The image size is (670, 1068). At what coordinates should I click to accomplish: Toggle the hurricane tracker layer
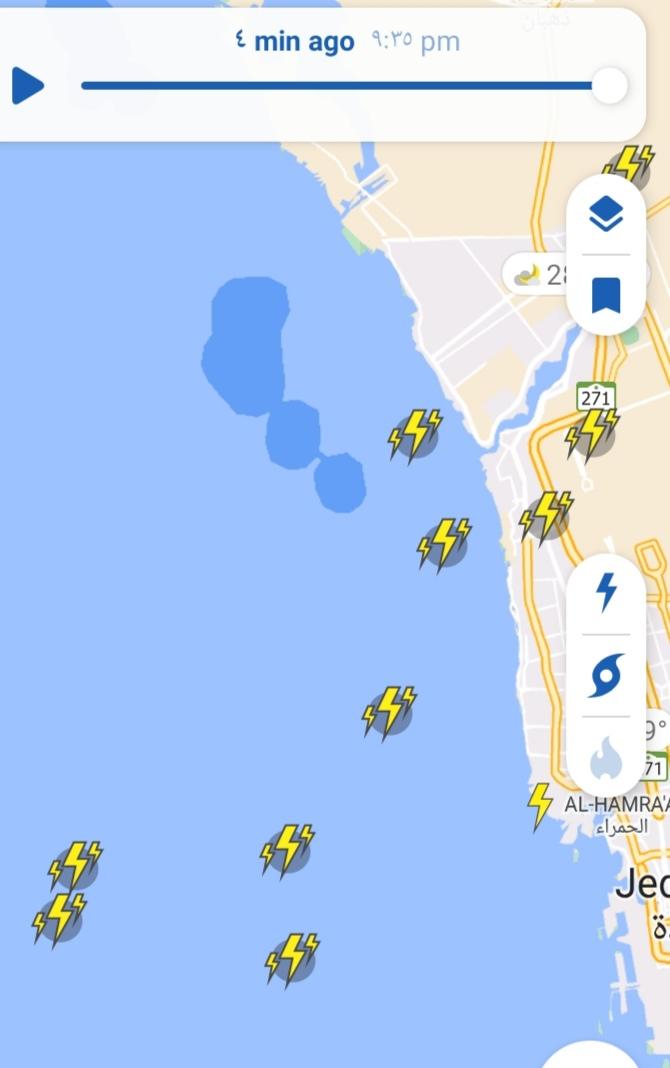tap(606, 676)
